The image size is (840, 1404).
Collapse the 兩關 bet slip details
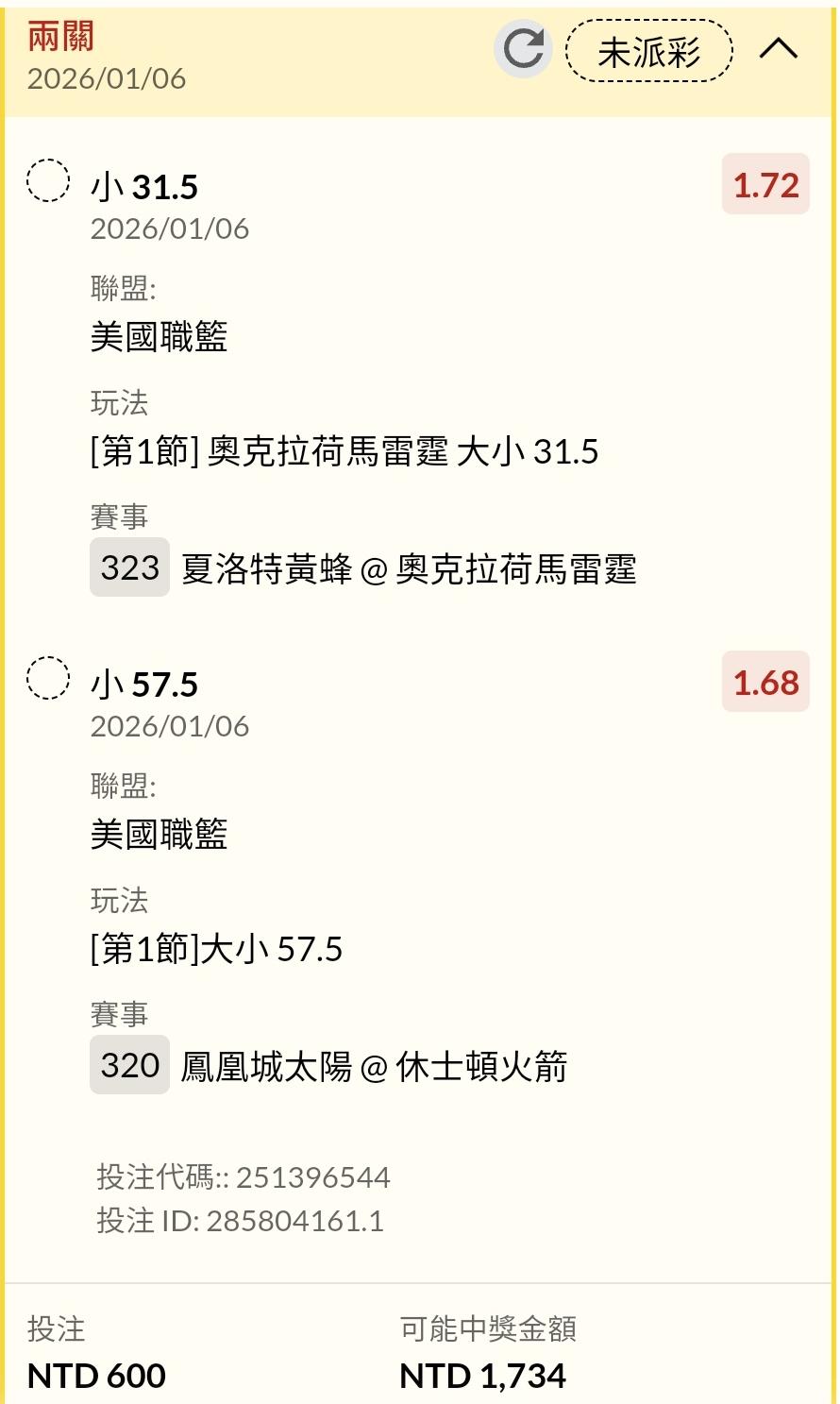pyautogui.click(x=779, y=49)
